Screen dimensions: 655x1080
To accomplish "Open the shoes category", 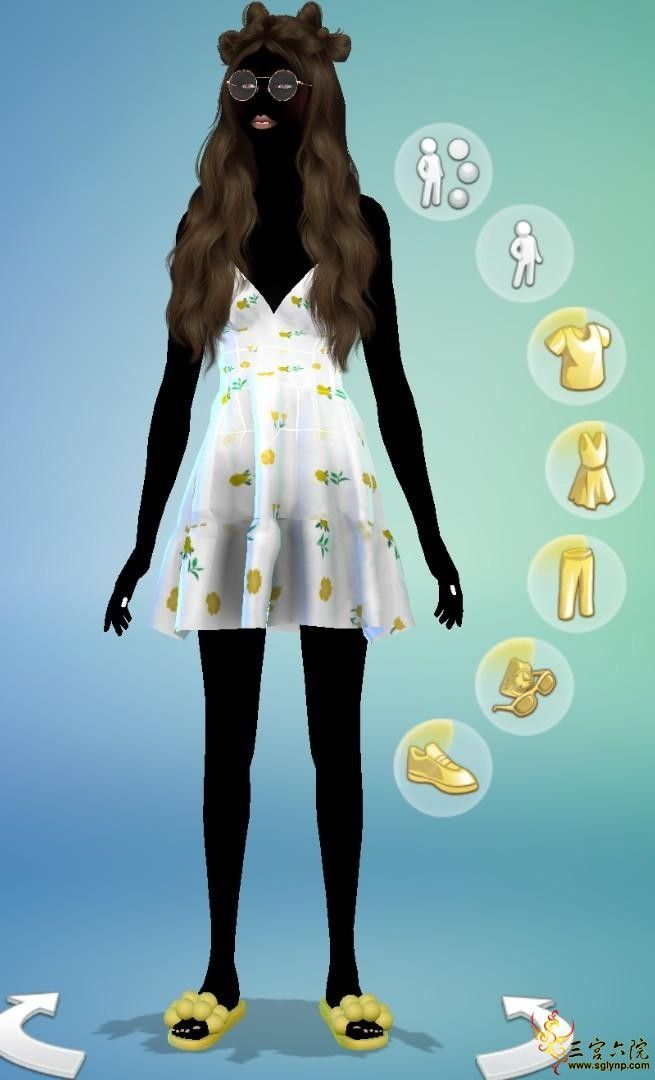I will 443,767.
